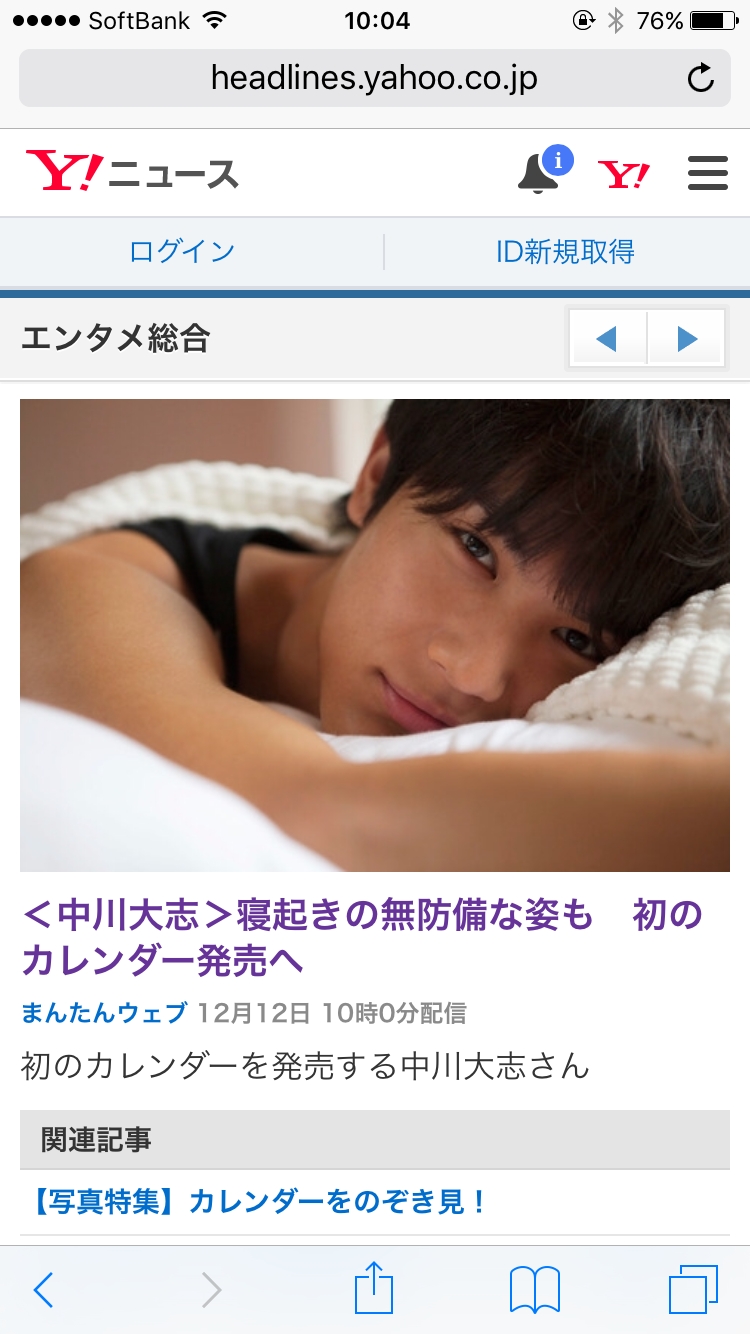Viewport: 750px width, 1334px height.
Task: Reload the current page
Action: (702, 78)
